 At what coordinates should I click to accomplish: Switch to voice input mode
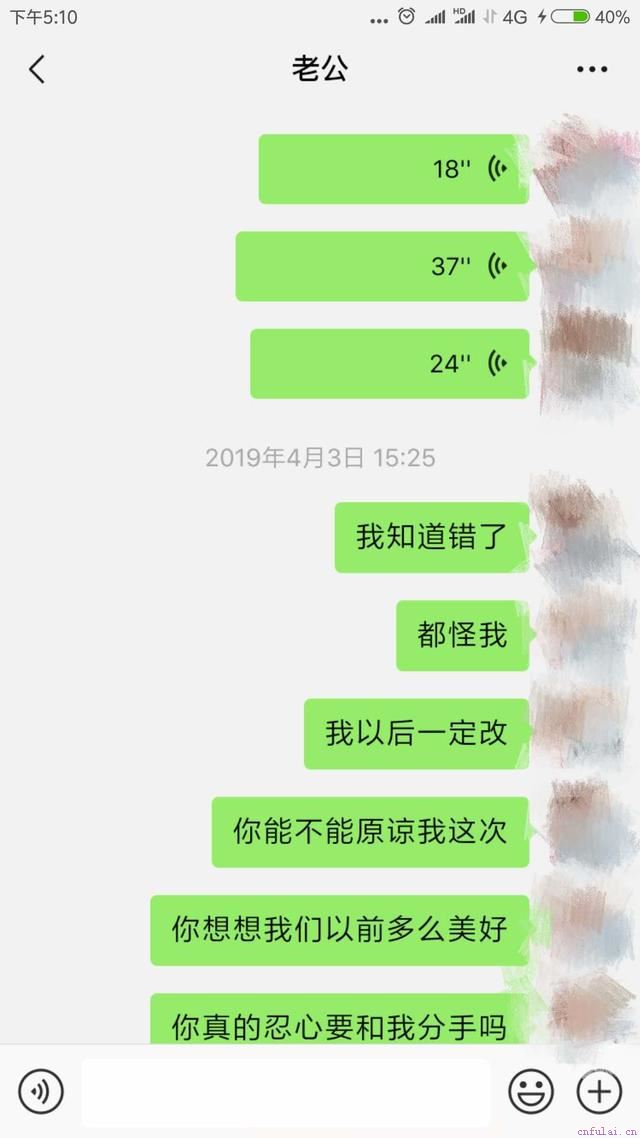tap(41, 1091)
